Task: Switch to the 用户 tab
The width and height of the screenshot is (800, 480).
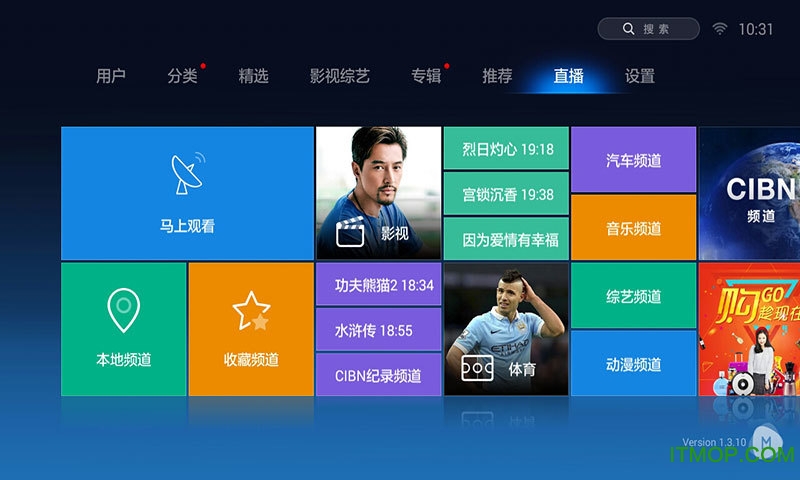Action: pyautogui.click(x=111, y=76)
